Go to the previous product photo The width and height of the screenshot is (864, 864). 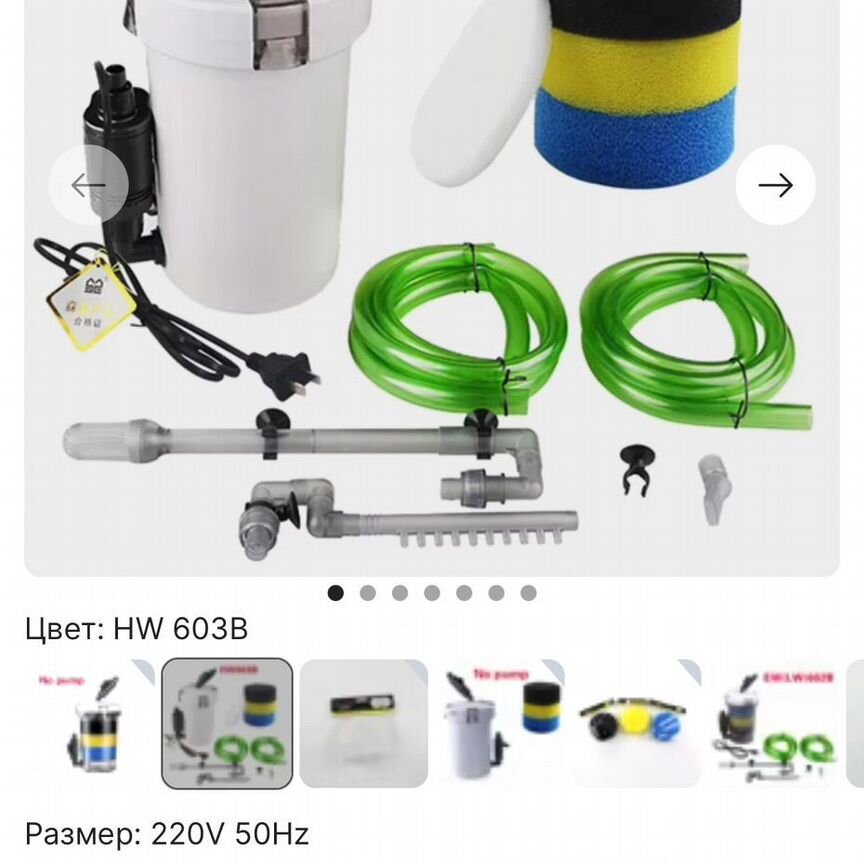89,185
